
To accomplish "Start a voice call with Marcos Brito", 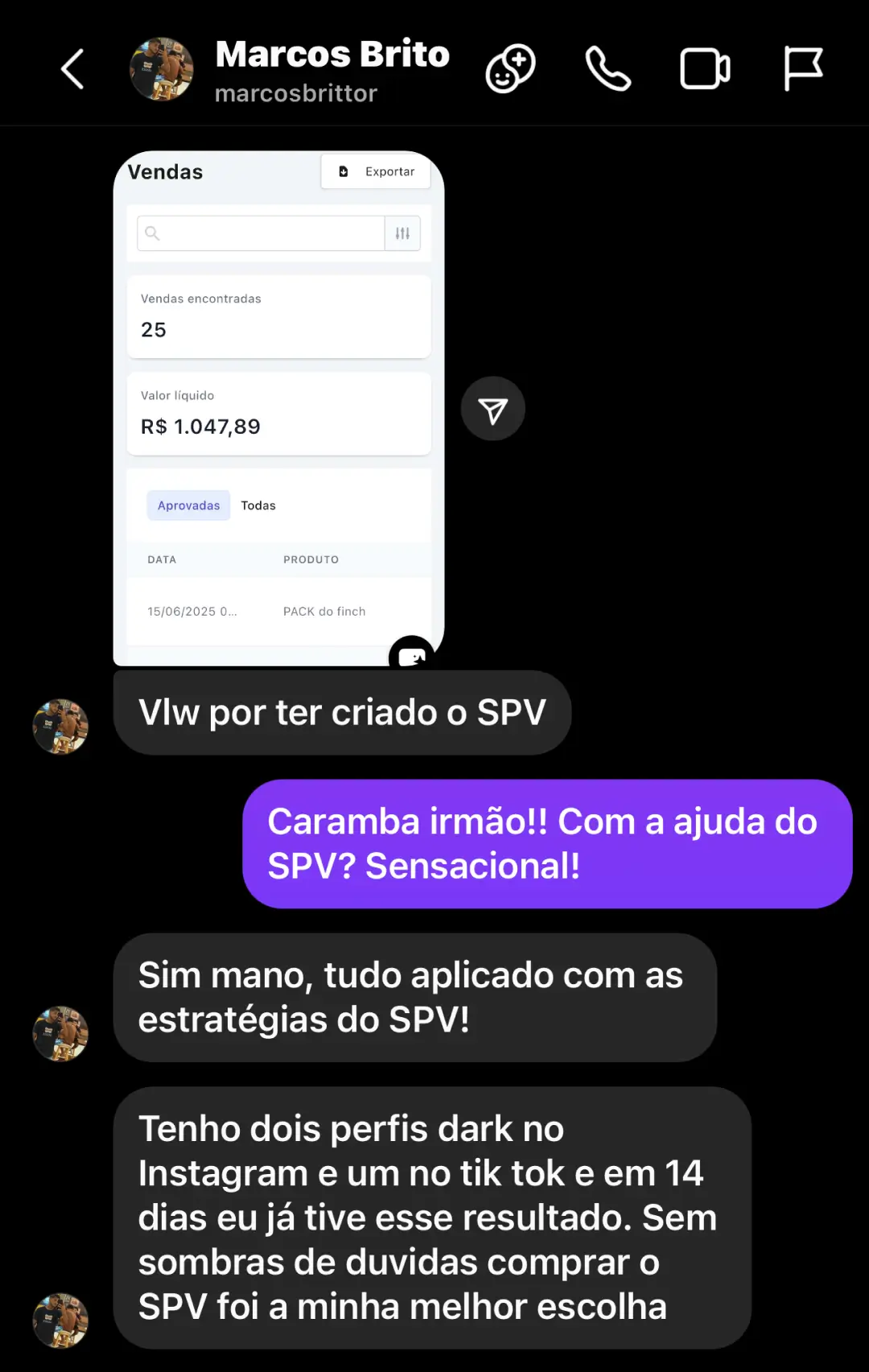I will pyautogui.click(x=607, y=69).
